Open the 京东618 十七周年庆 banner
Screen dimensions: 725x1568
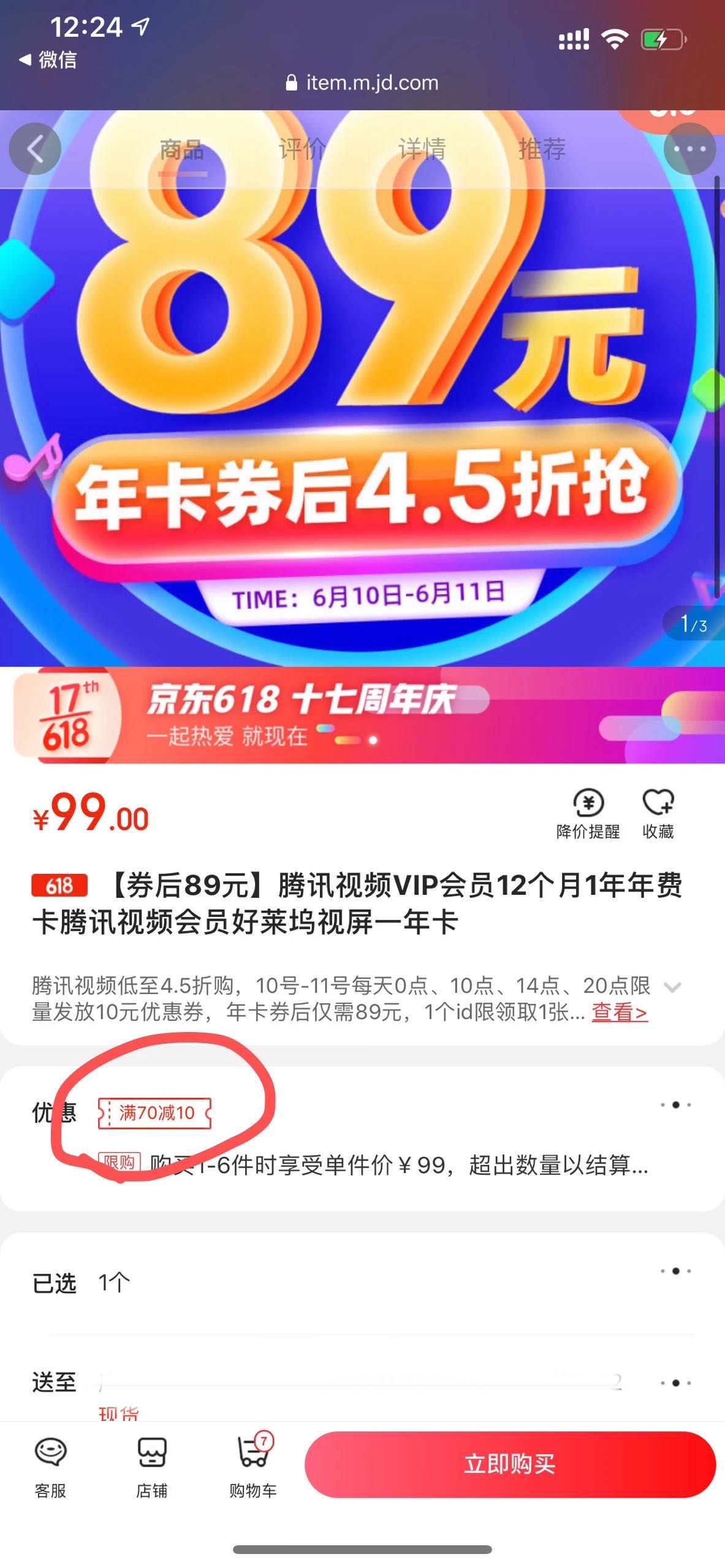[x=362, y=715]
